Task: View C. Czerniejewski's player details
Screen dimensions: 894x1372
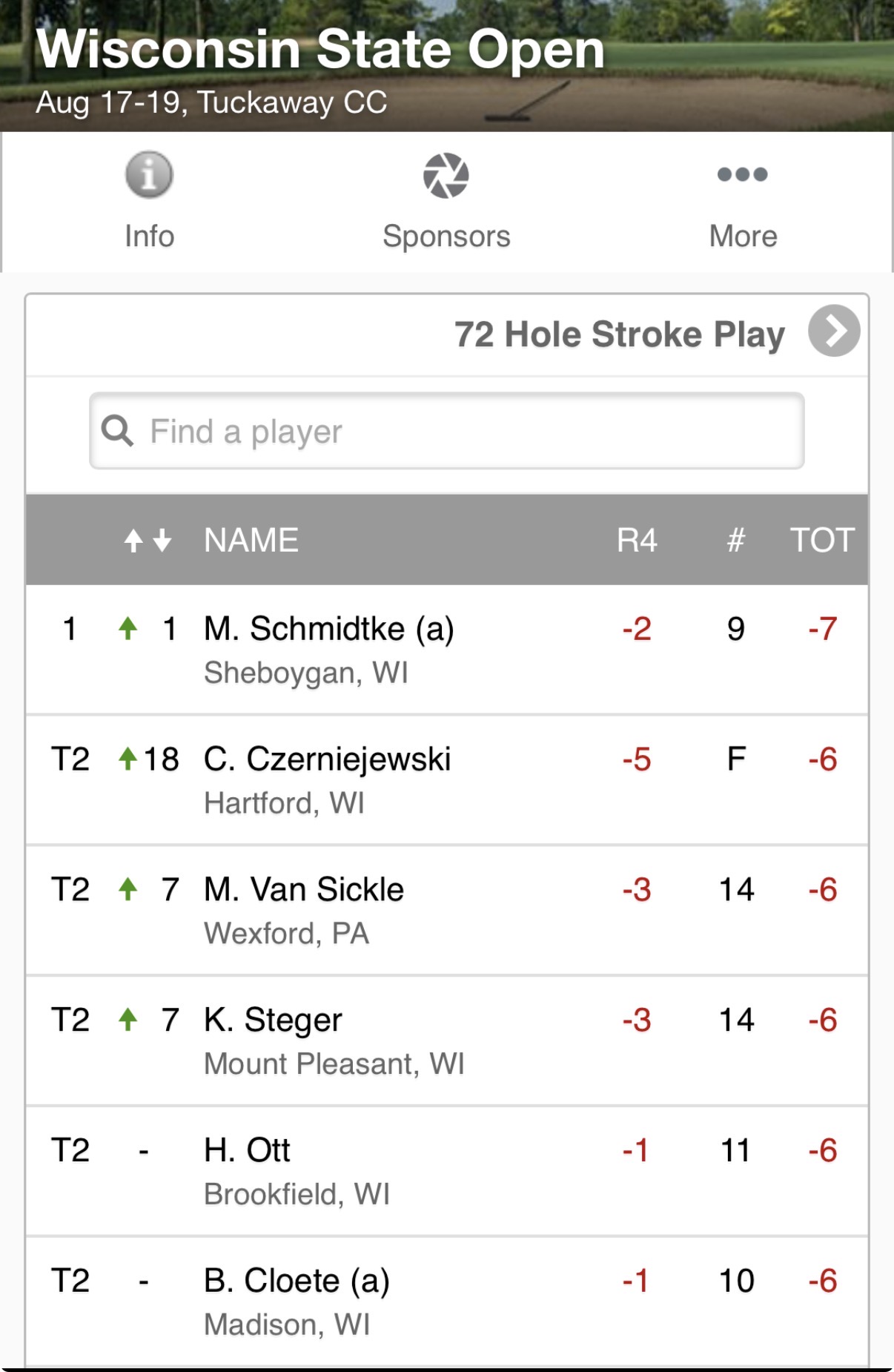Action: [447, 780]
